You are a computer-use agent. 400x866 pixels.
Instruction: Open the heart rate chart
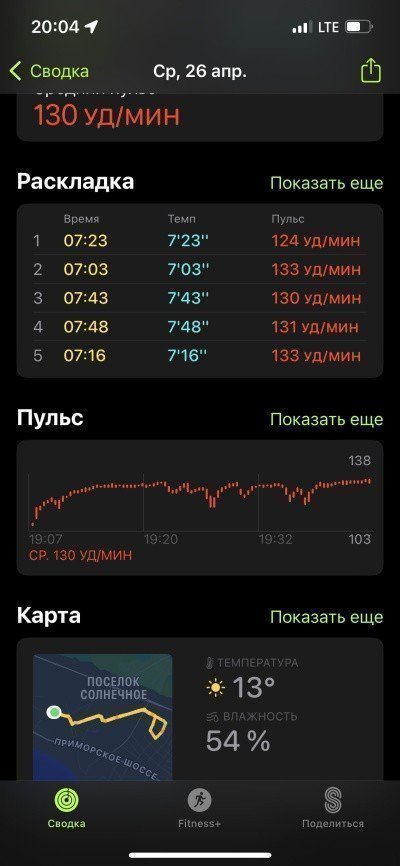coord(199,508)
